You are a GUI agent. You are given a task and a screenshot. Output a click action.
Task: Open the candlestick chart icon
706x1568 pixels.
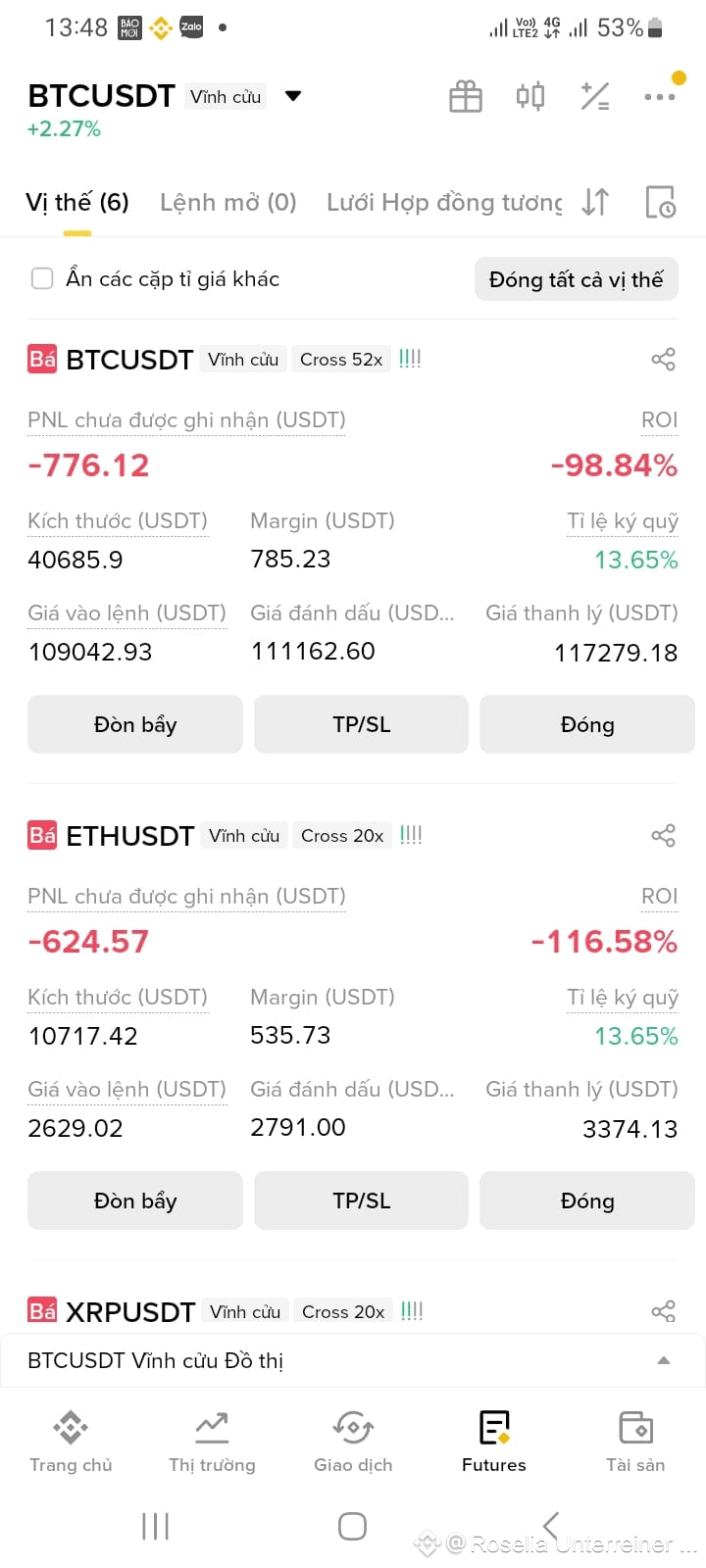tap(530, 96)
